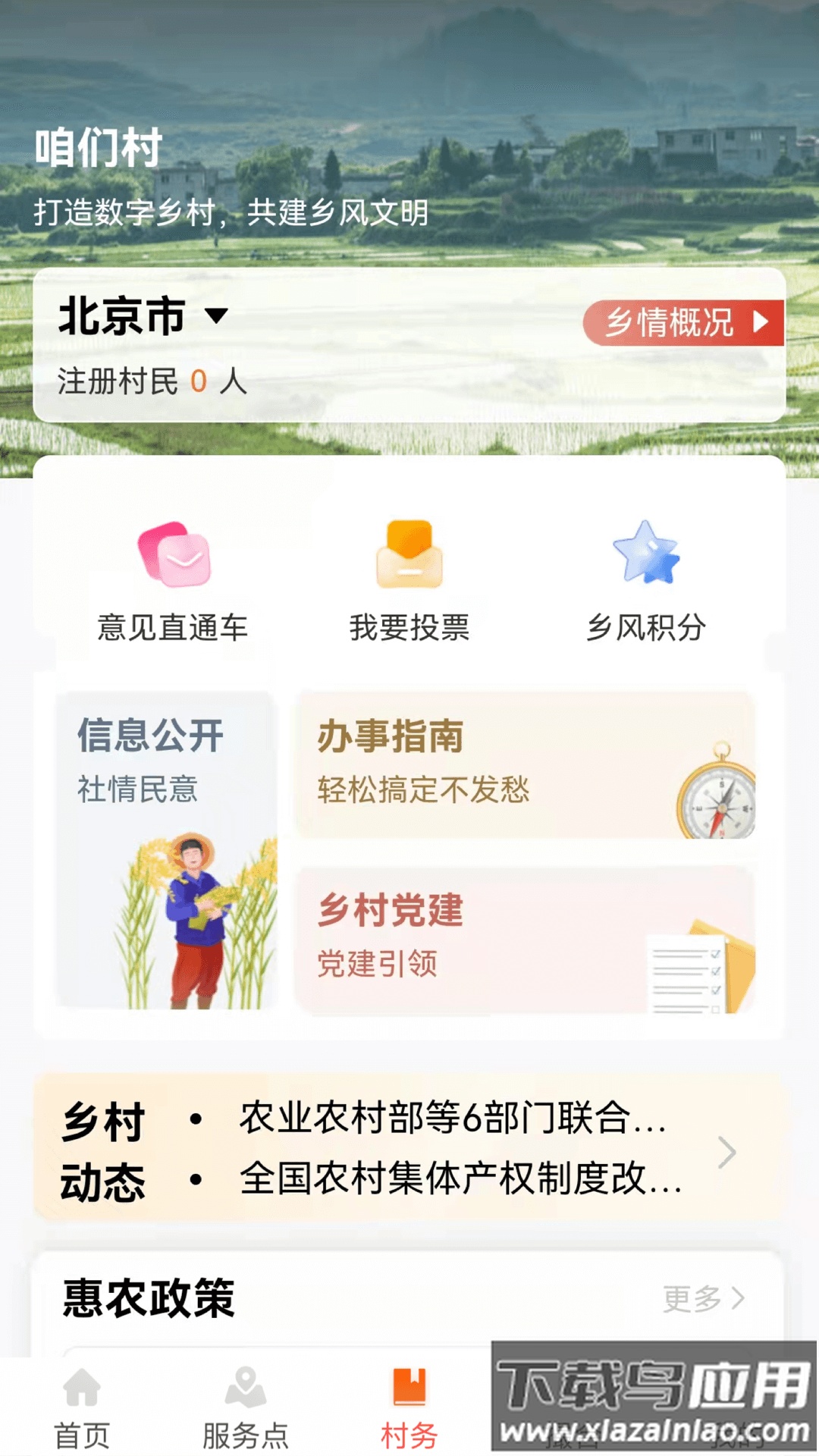Open the 全国农村集体产权制度改 news item

click(x=455, y=1180)
